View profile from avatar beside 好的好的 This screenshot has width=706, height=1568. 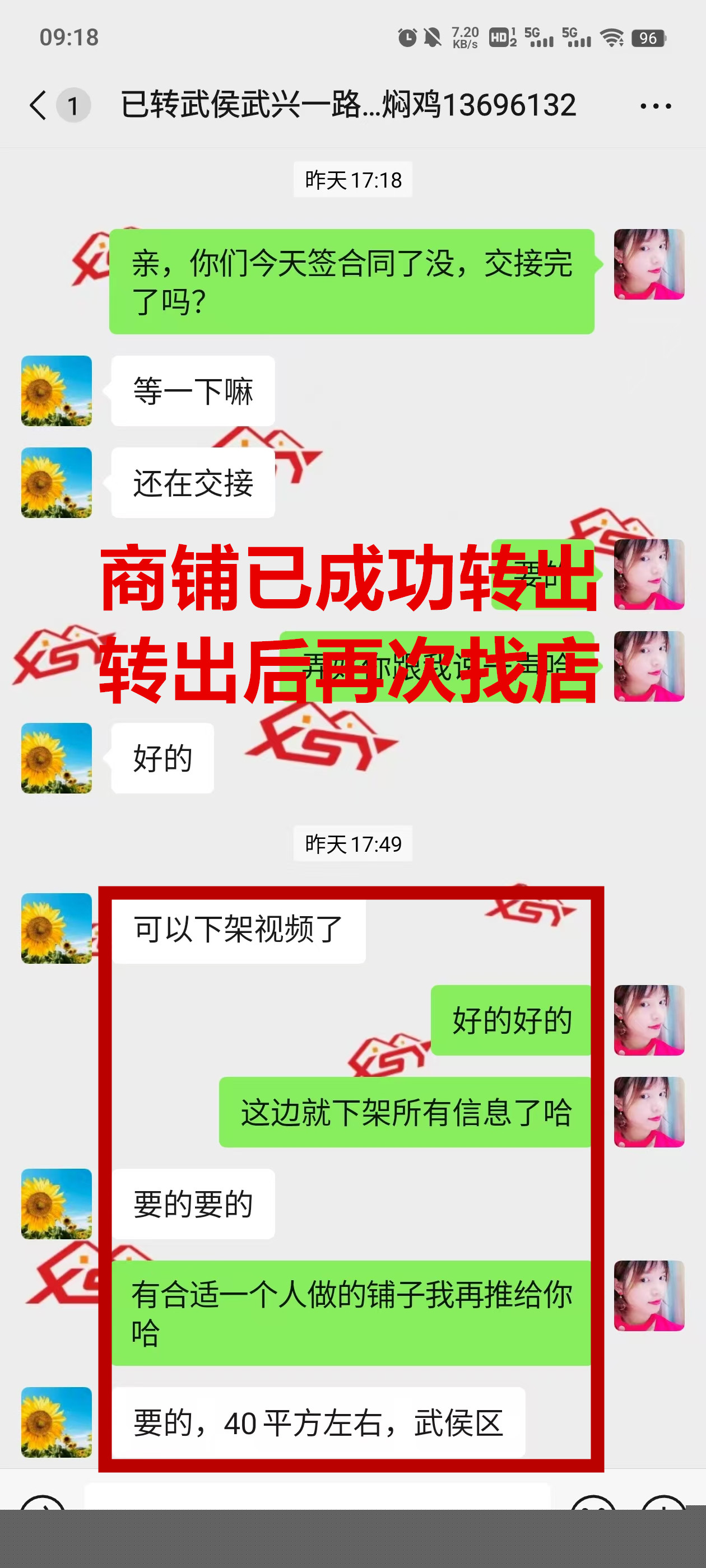[x=649, y=1020]
